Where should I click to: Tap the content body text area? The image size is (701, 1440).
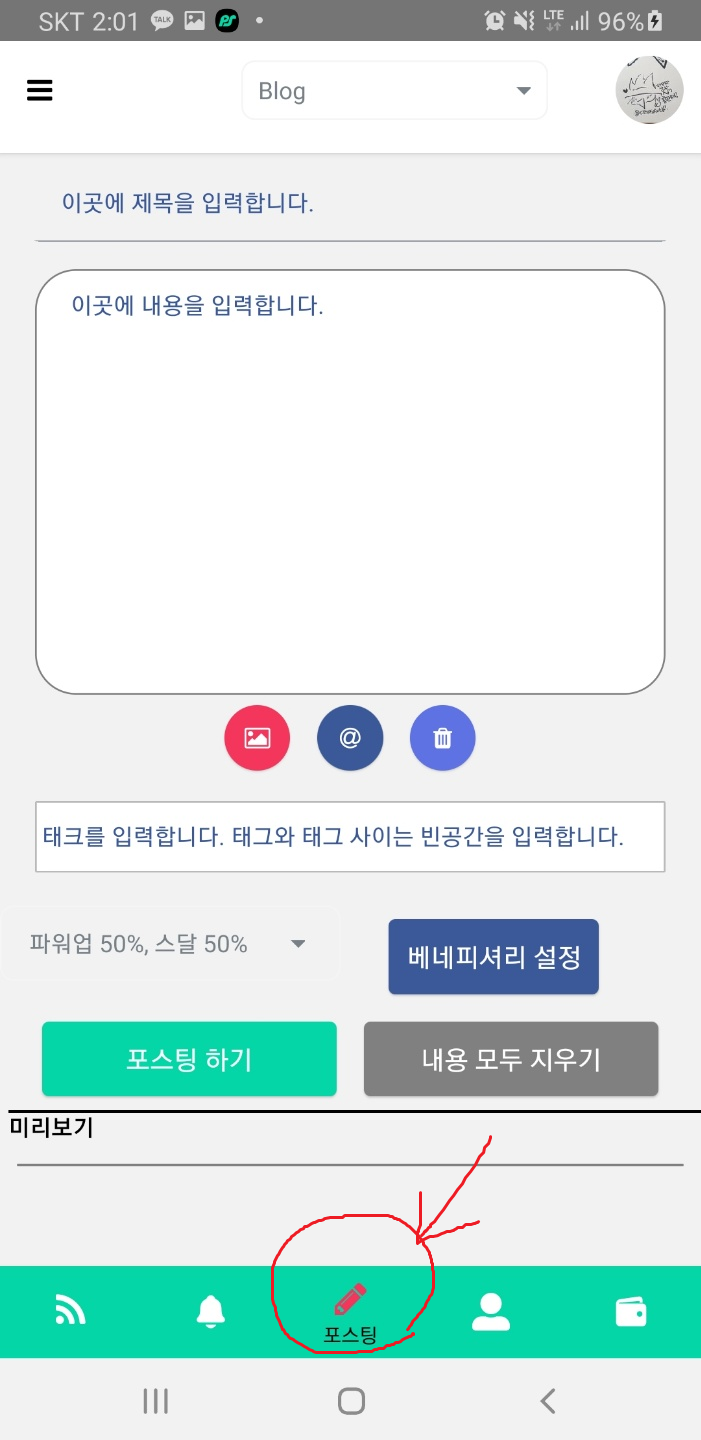[x=350, y=481]
